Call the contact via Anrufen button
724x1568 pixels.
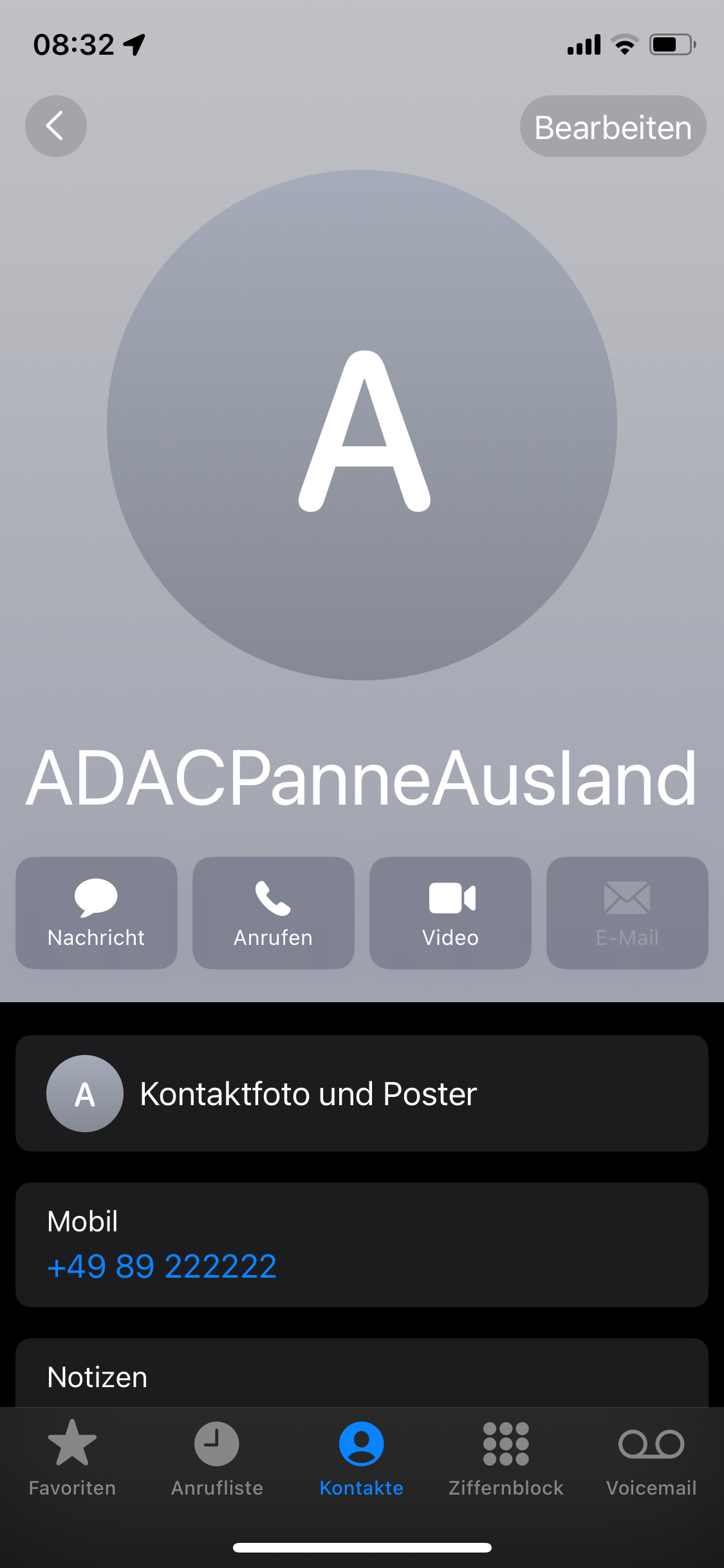pos(274,912)
